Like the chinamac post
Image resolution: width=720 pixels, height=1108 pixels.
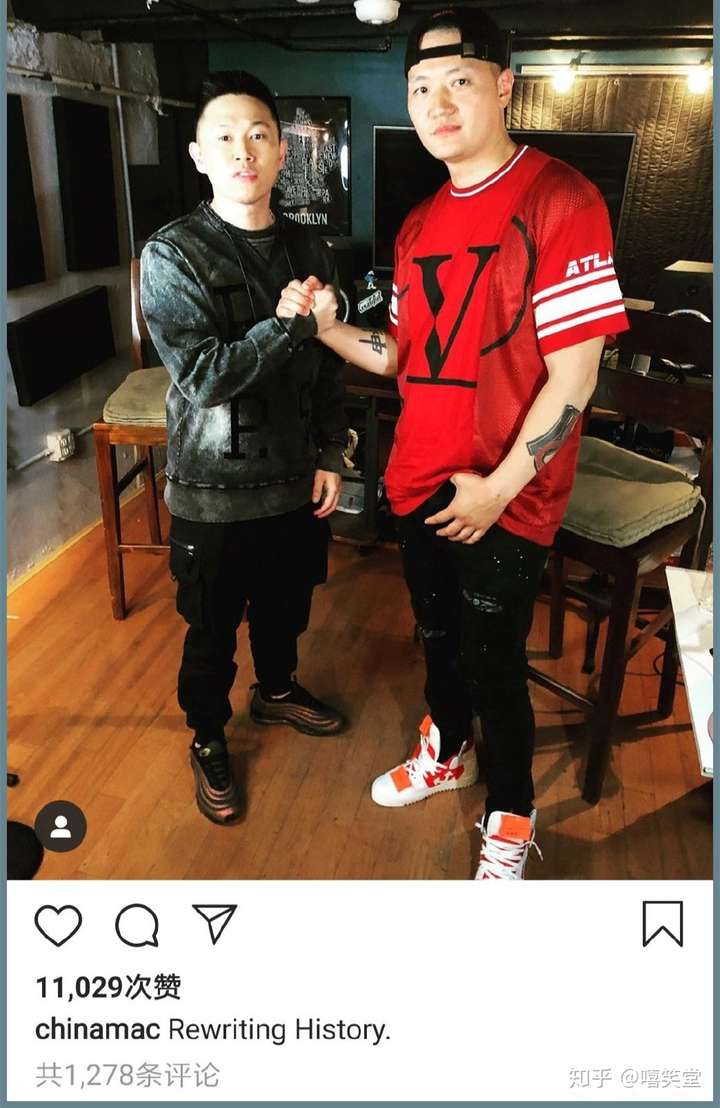click(58, 925)
